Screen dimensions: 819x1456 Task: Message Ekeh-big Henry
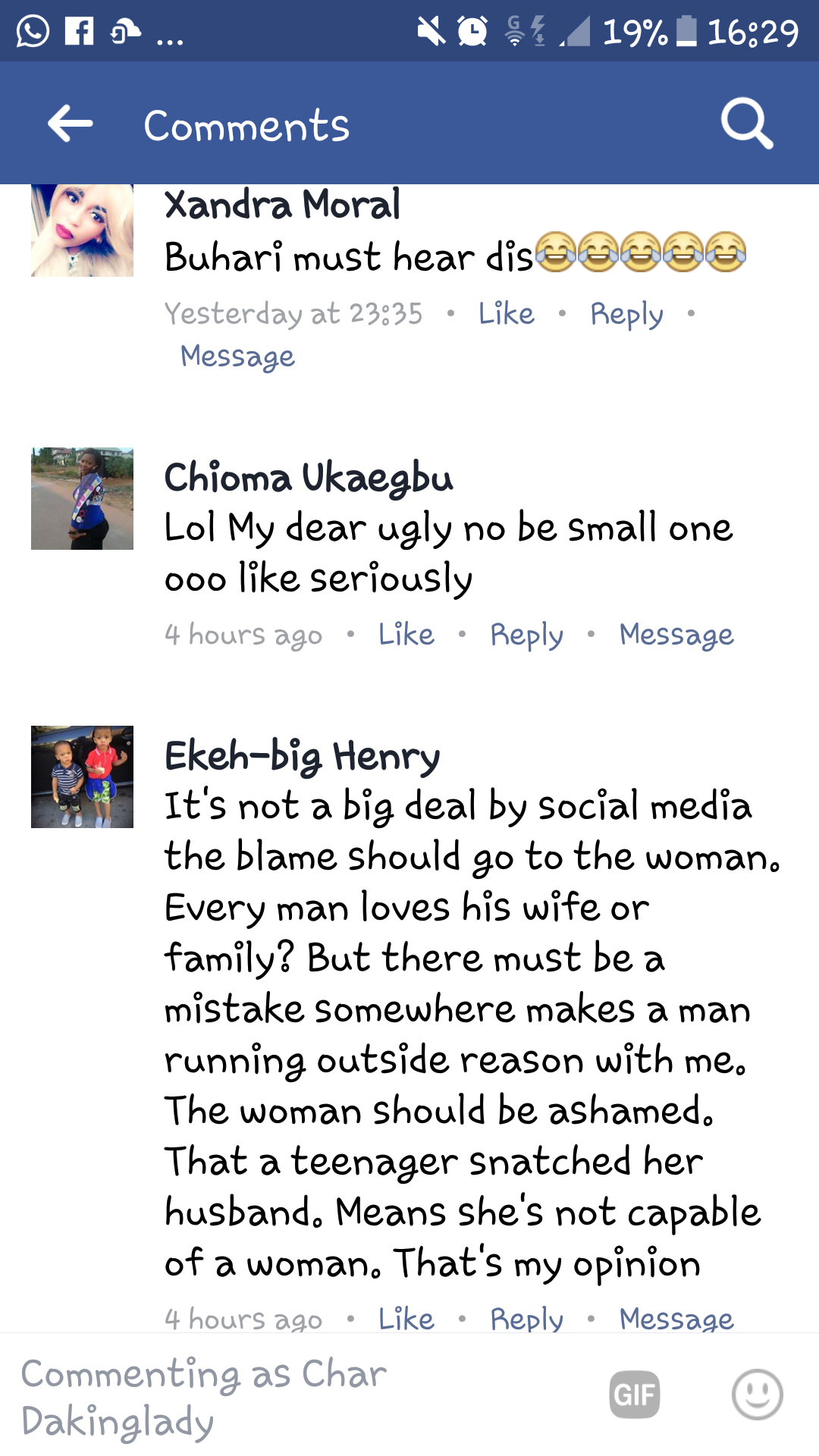coord(676,1319)
